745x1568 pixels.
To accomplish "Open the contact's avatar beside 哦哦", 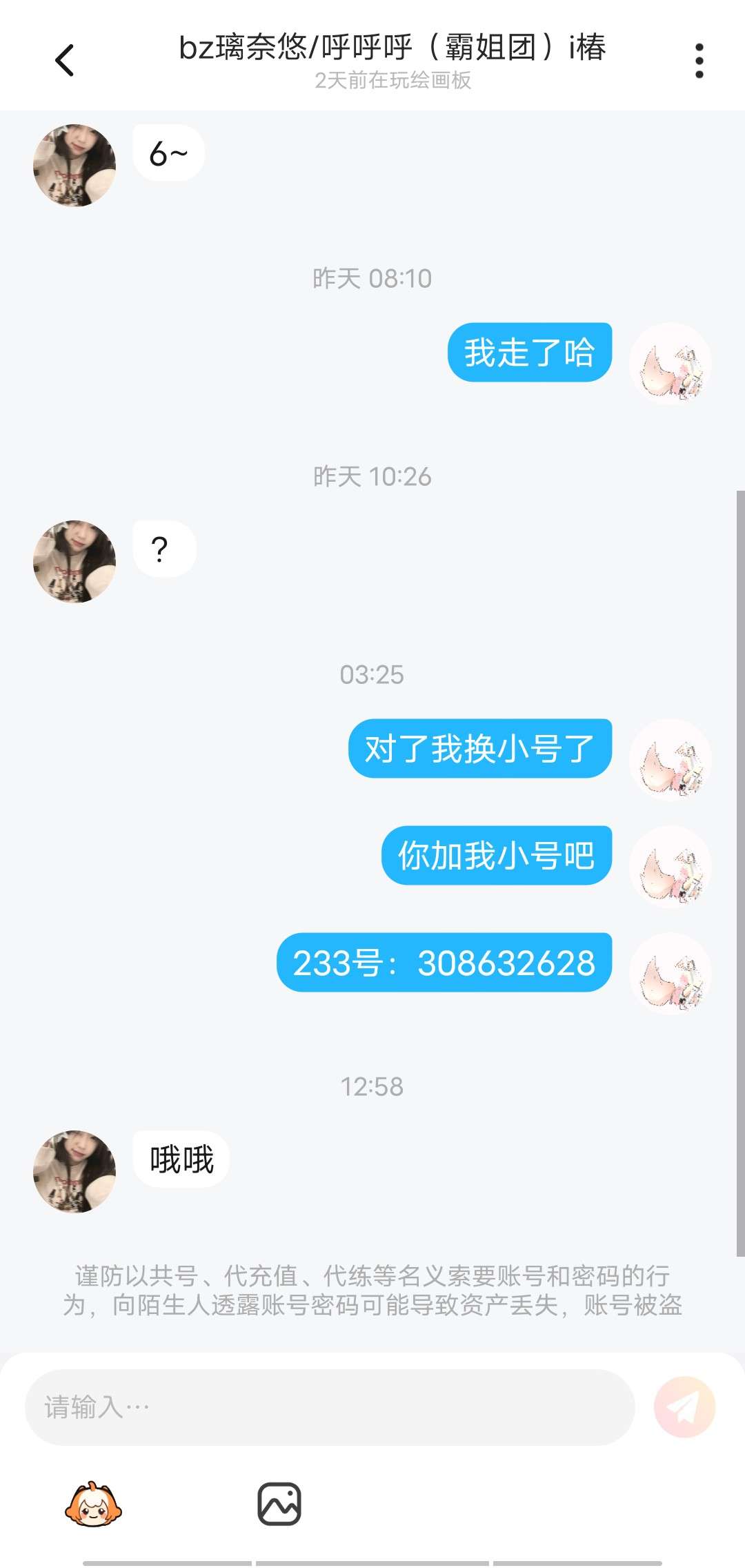I will tap(74, 1171).
